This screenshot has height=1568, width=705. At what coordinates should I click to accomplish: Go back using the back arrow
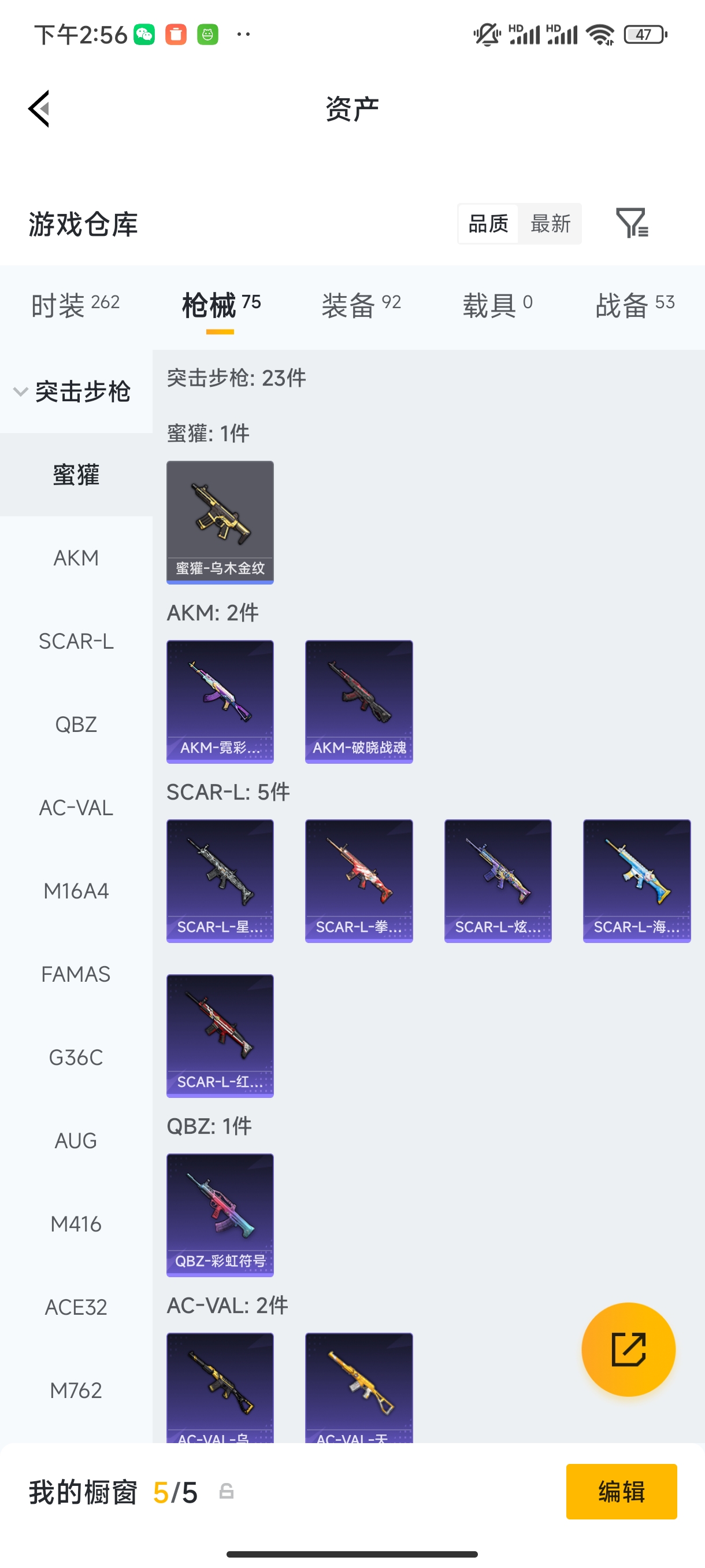(x=39, y=109)
